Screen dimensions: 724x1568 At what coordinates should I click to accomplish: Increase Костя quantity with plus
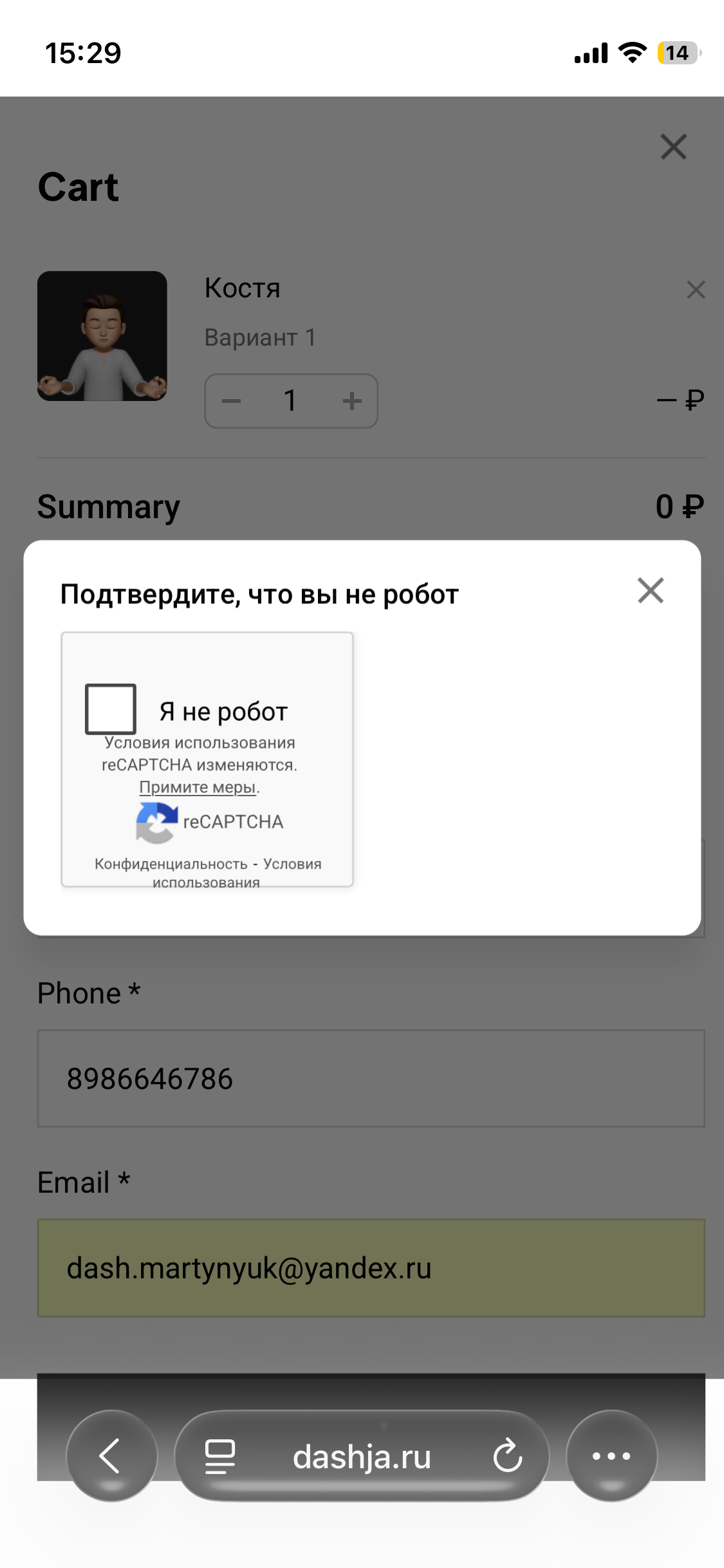point(351,401)
